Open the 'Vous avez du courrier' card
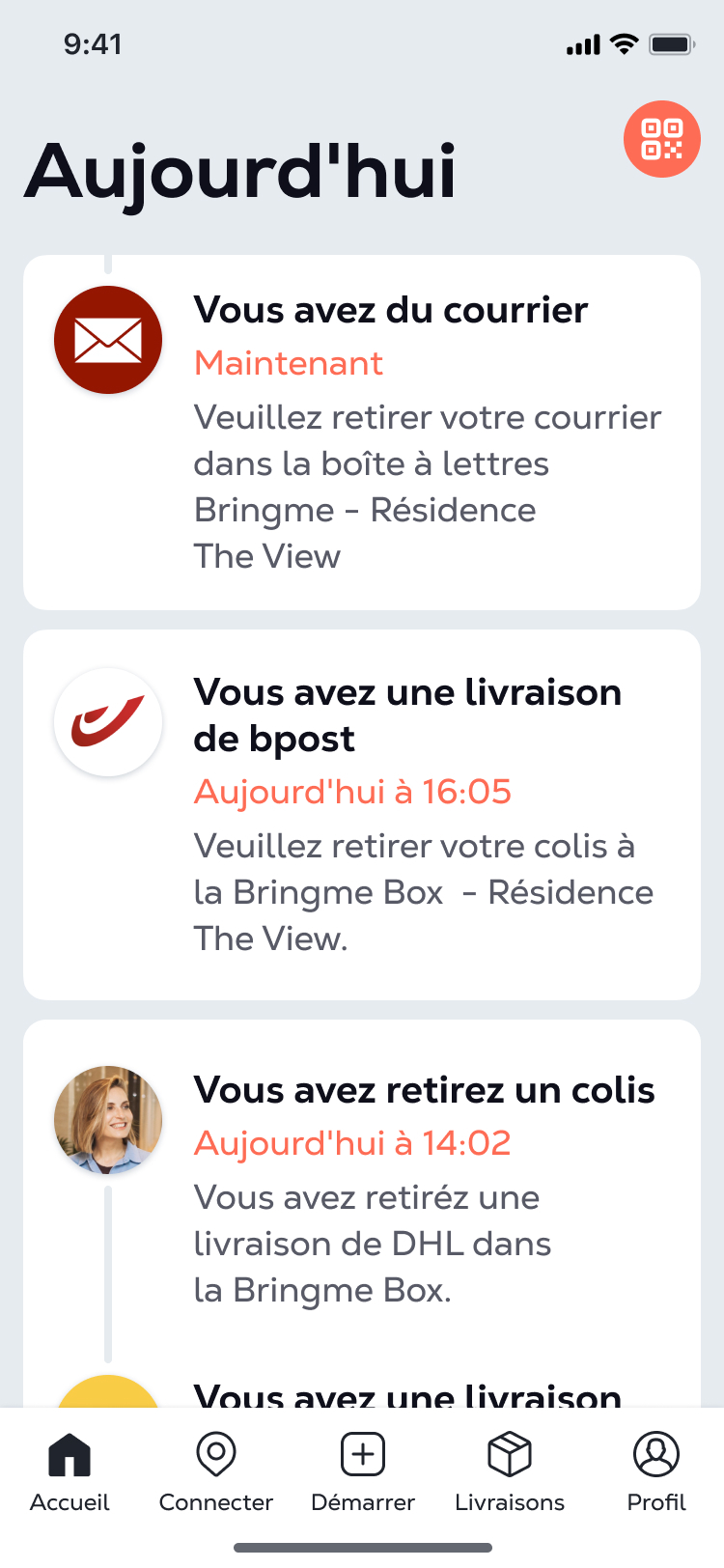The height and width of the screenshot is (1568, 724). click(362, 433)
